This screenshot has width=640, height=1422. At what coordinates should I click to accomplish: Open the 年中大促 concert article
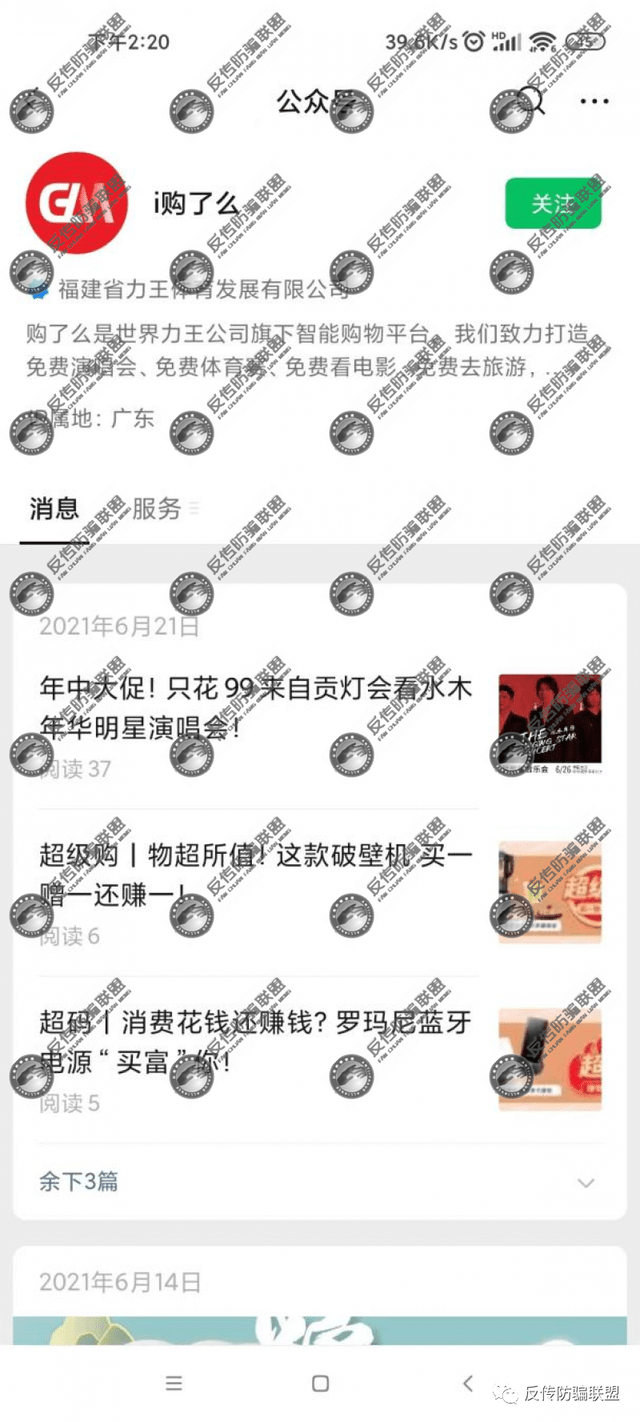pos(255,708)
